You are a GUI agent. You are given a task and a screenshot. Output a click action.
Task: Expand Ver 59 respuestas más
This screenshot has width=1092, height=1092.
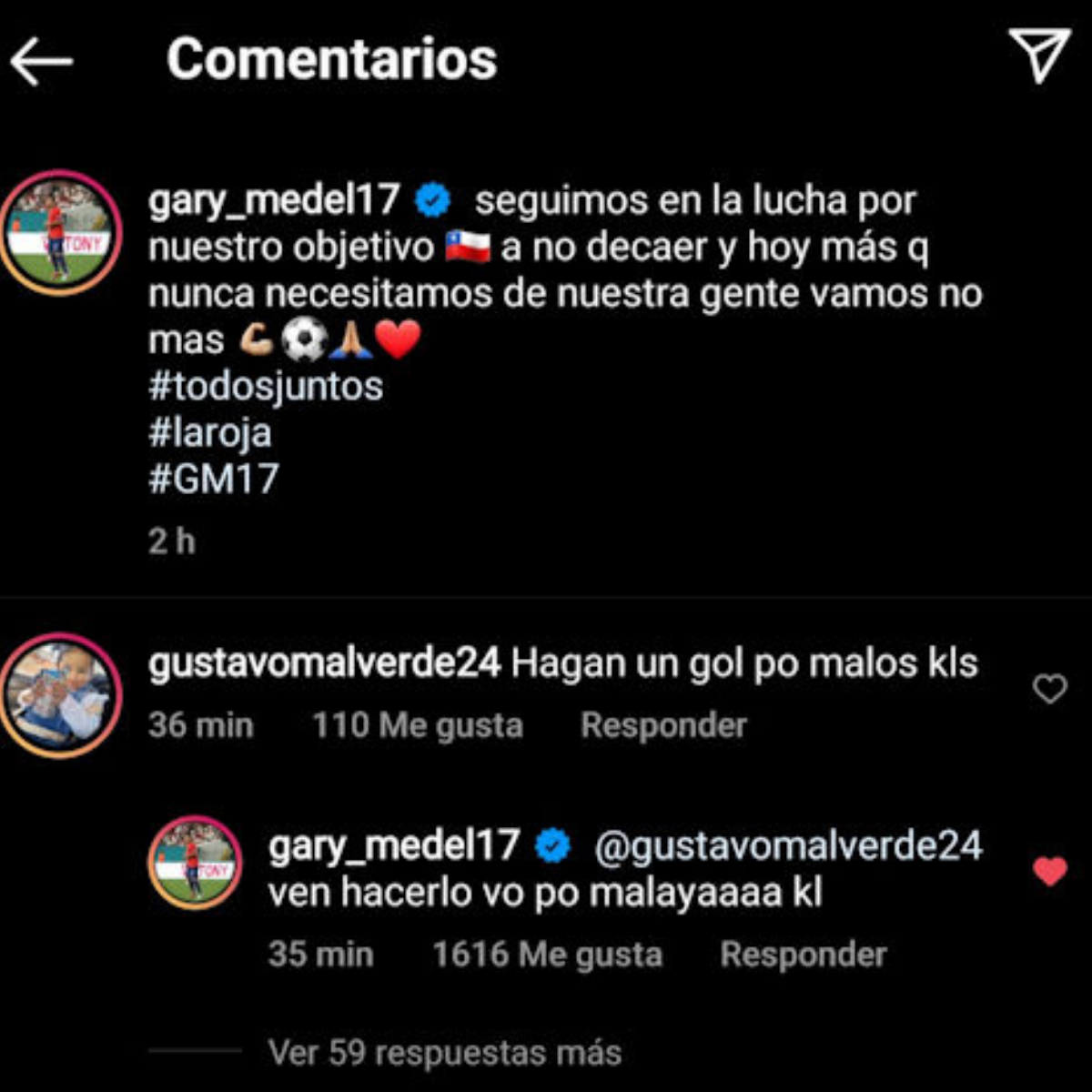pyautogui.click(x=444, y=1053)
